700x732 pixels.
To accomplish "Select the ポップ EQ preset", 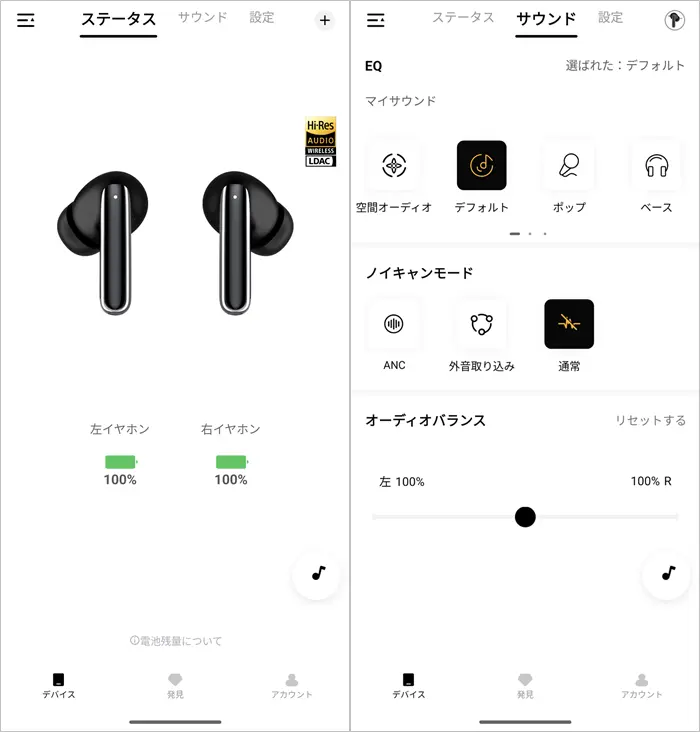I will click(569, 166).
